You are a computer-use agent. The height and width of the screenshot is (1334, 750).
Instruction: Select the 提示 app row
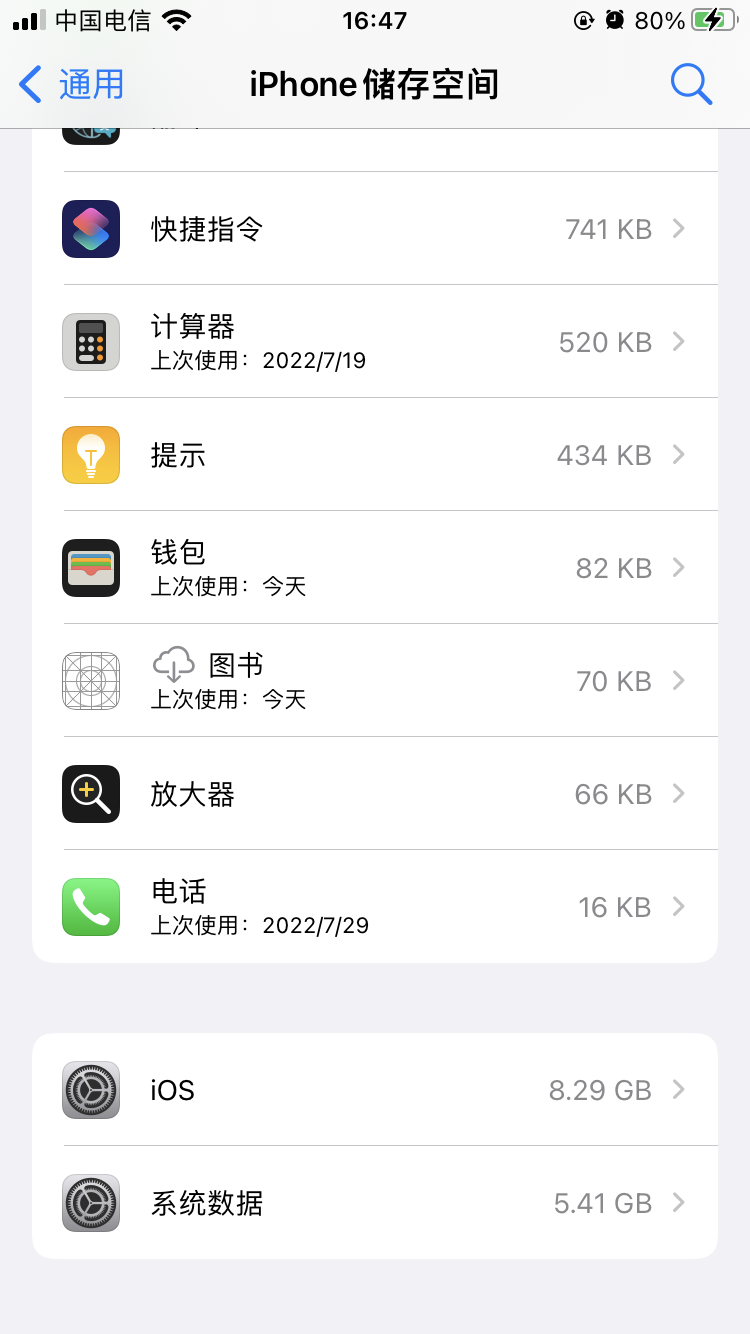point(375,455)
